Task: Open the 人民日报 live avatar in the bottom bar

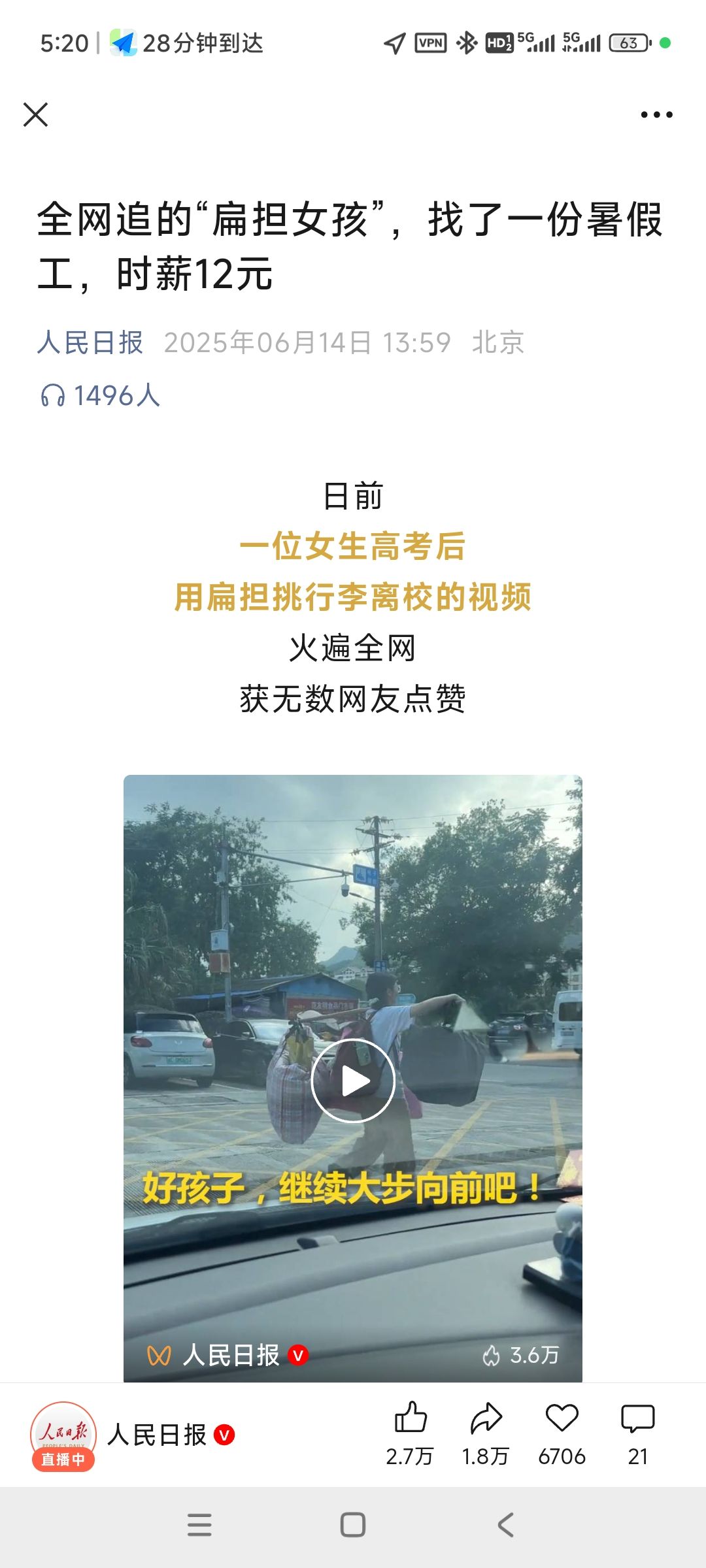Action: [63, 1435]
